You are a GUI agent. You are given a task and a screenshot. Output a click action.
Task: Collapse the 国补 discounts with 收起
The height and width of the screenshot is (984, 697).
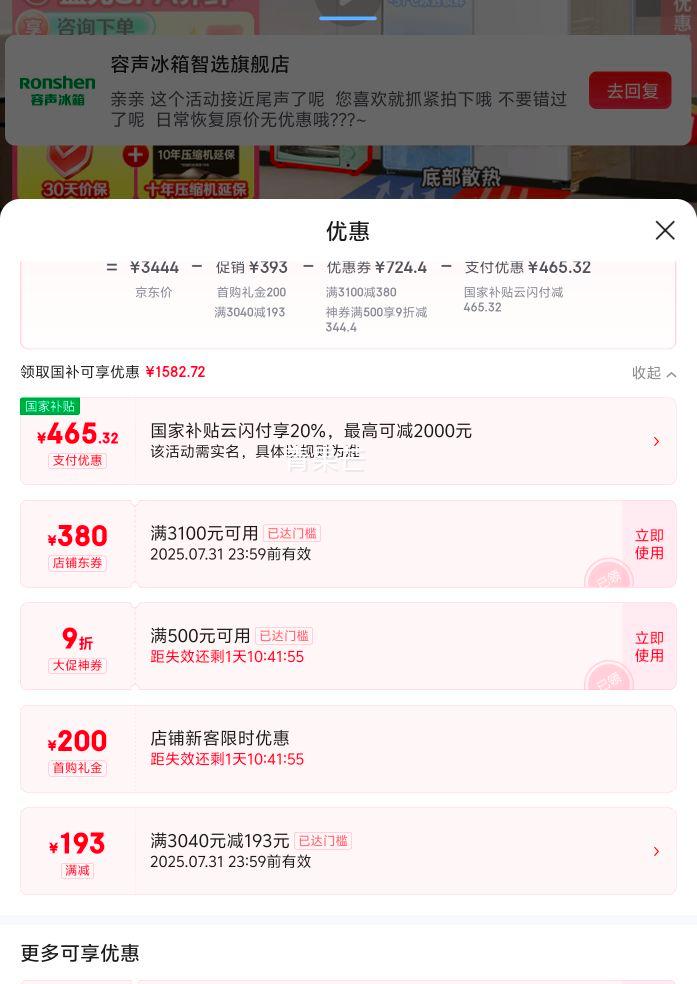pos(654,373)
